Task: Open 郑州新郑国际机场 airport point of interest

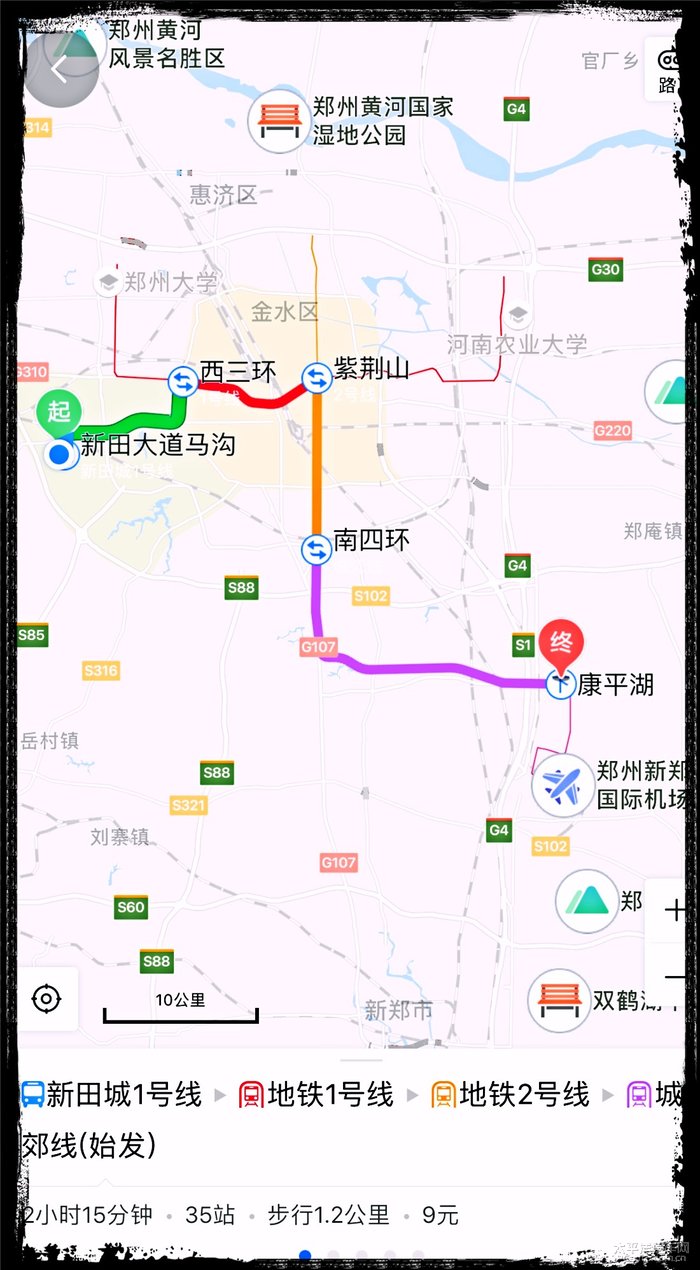Action: tap(563, 784)
